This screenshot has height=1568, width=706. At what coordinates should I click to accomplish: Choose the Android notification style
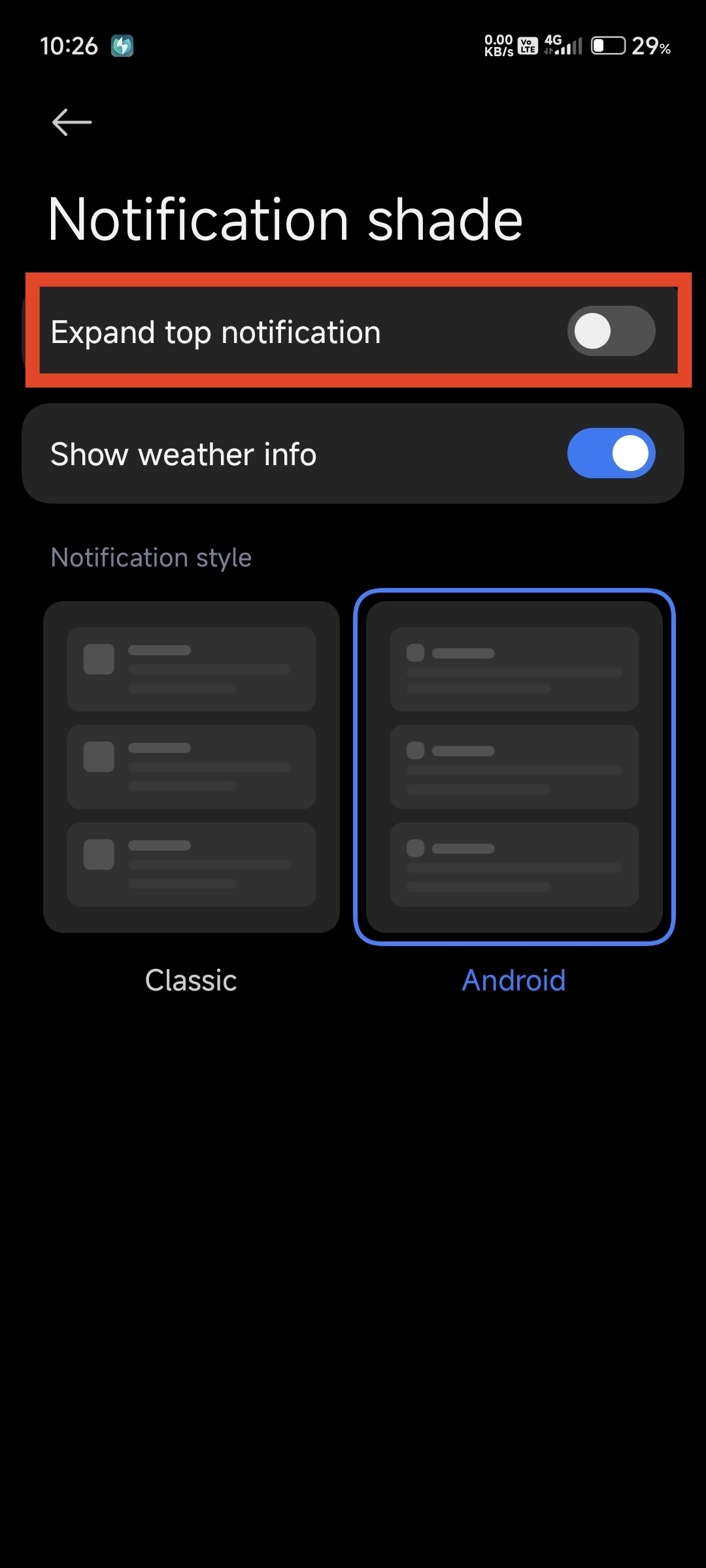[514, 766]
